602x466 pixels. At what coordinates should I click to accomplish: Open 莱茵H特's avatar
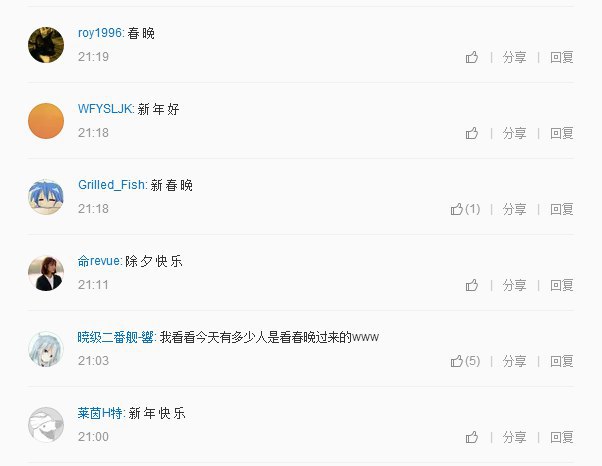[46, 425]
